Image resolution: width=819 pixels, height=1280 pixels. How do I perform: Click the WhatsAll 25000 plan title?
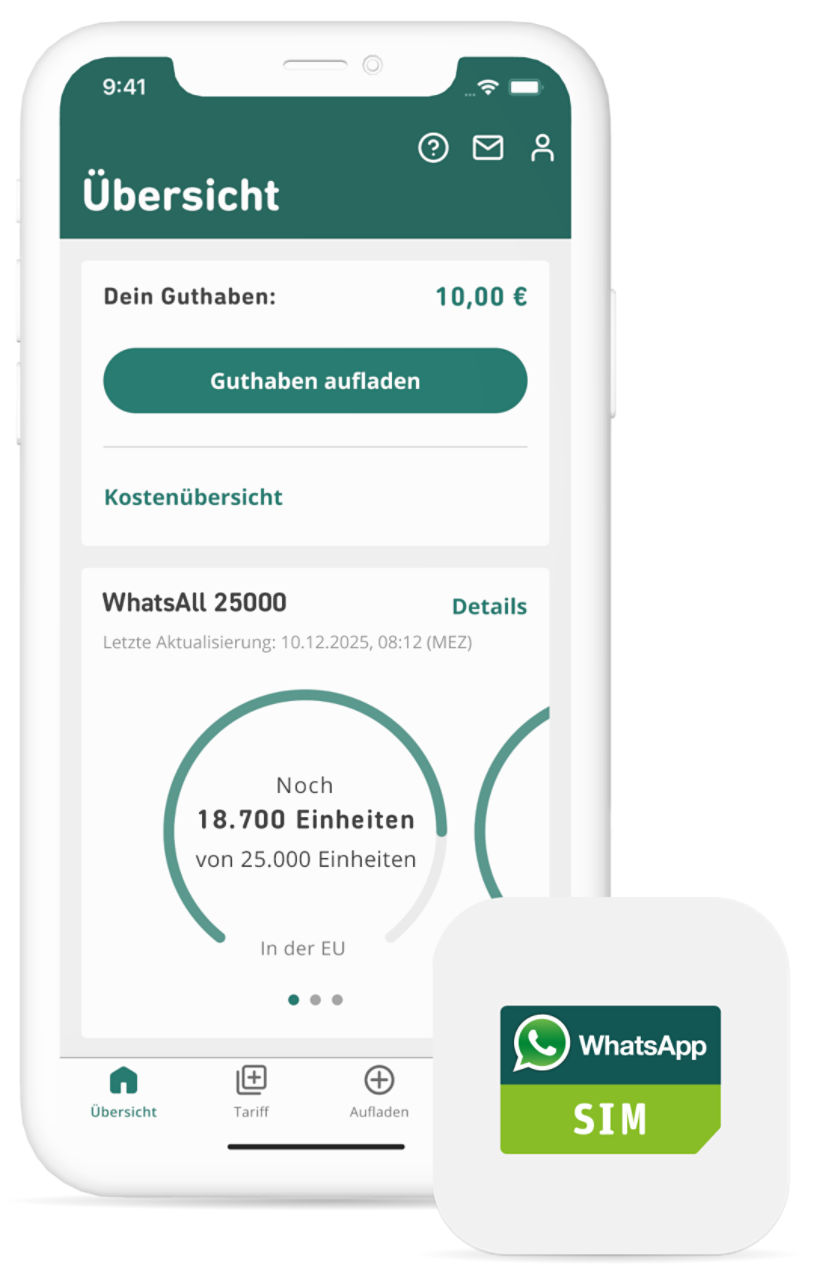point(194,602)
